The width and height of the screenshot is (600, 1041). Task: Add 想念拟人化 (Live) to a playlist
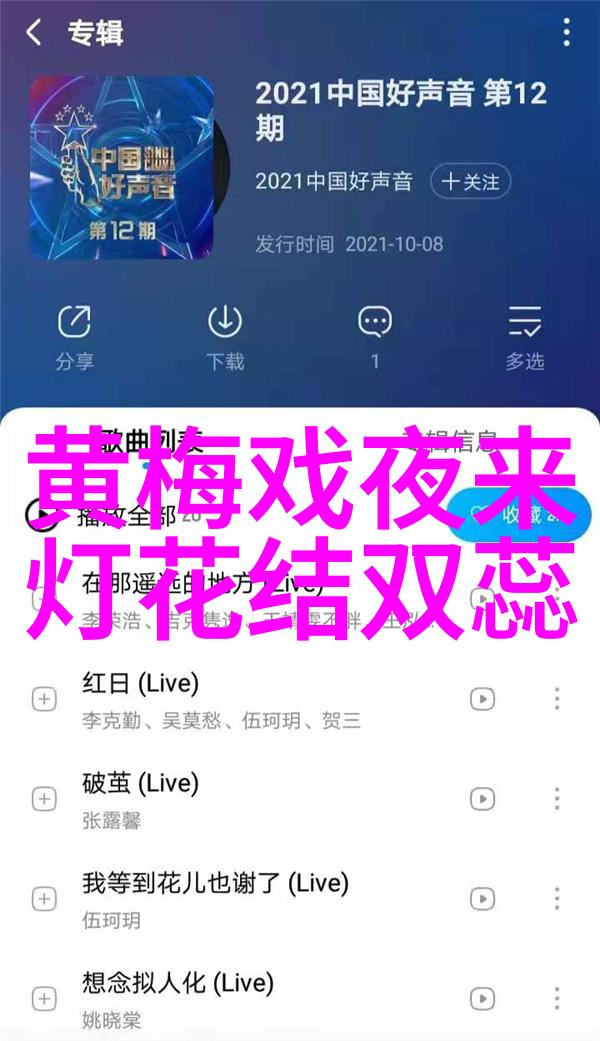(x=44, y=999)
